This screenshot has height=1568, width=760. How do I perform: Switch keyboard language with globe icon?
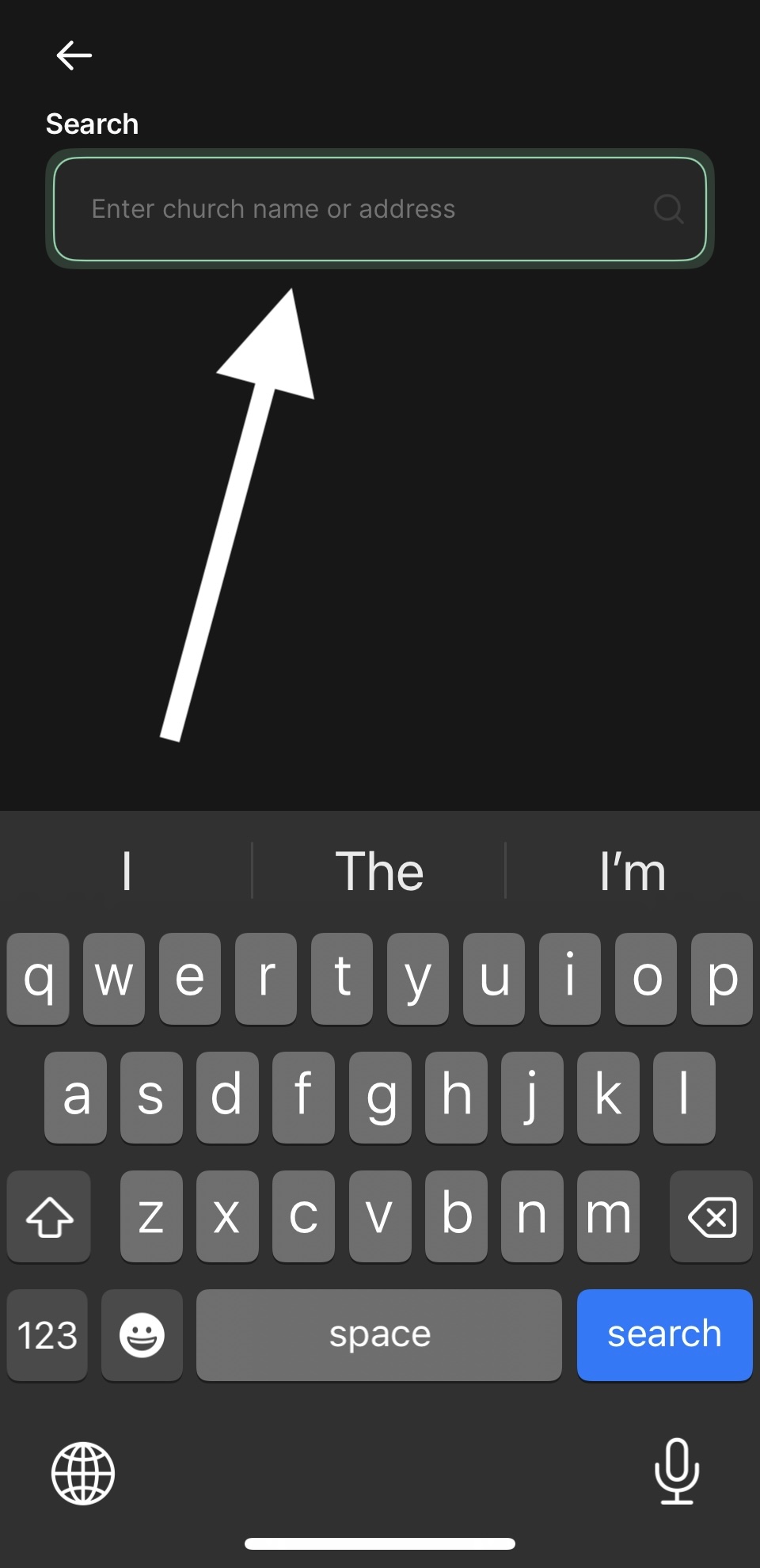pyautogui.click(x=83, y=1473)
